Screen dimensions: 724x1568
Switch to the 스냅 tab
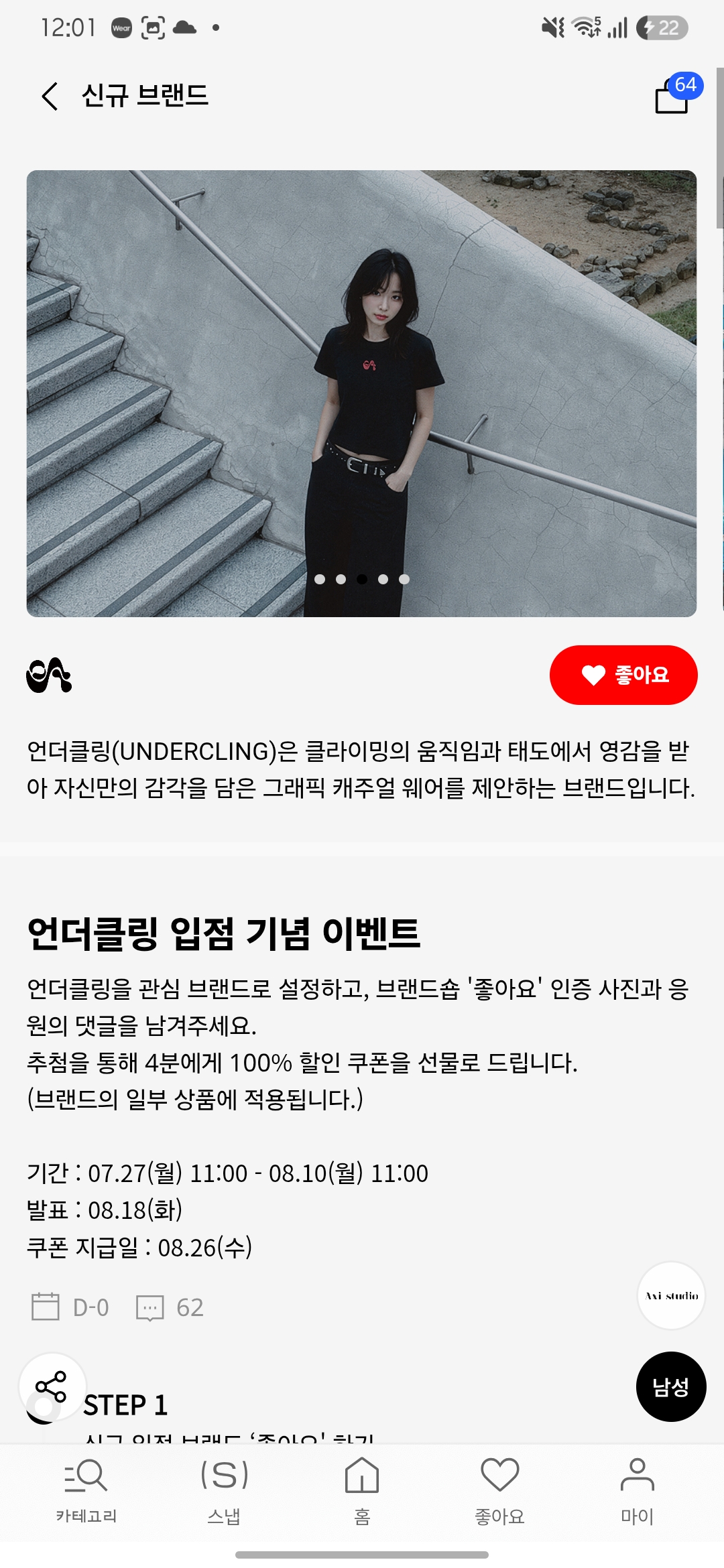[224, 1491]
